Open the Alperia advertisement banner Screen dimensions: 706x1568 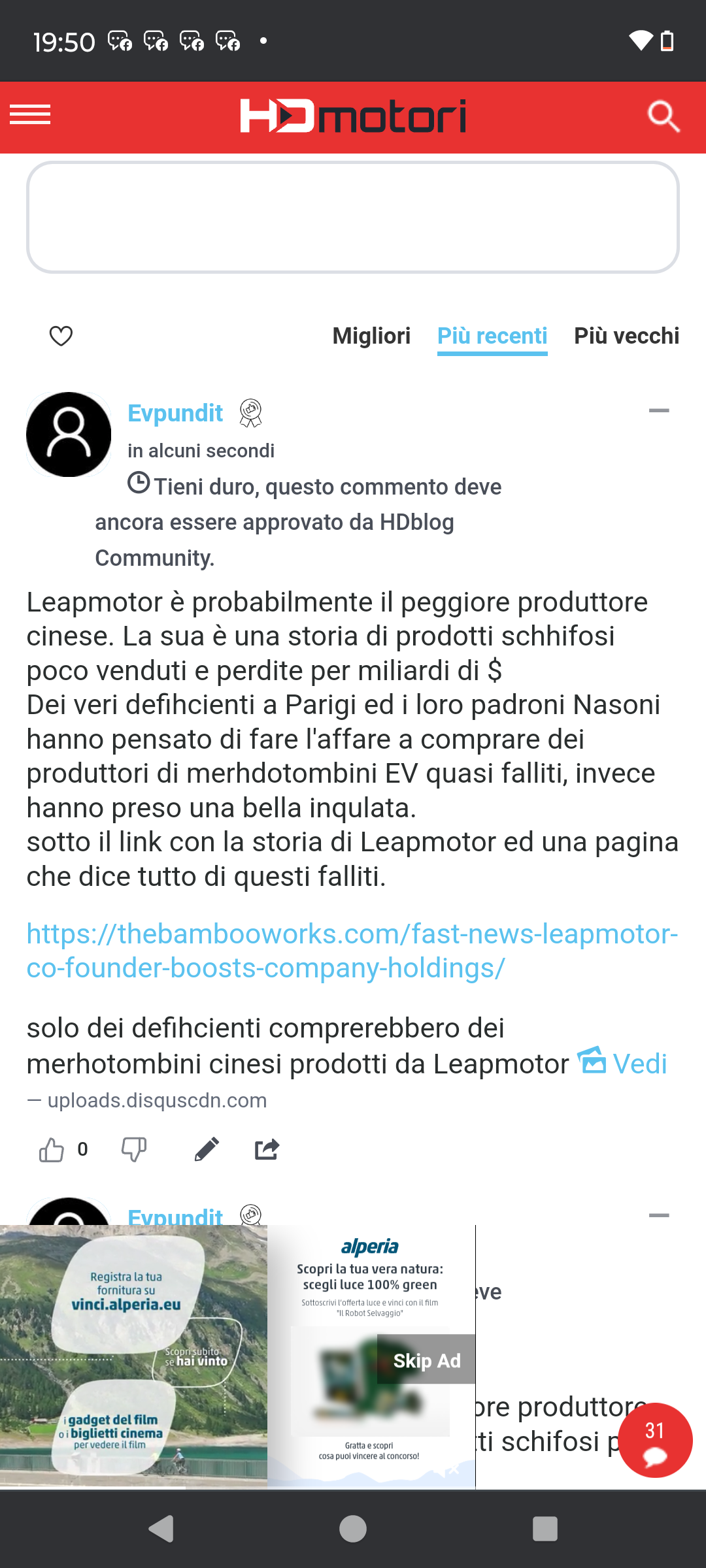coord(237,1356)
